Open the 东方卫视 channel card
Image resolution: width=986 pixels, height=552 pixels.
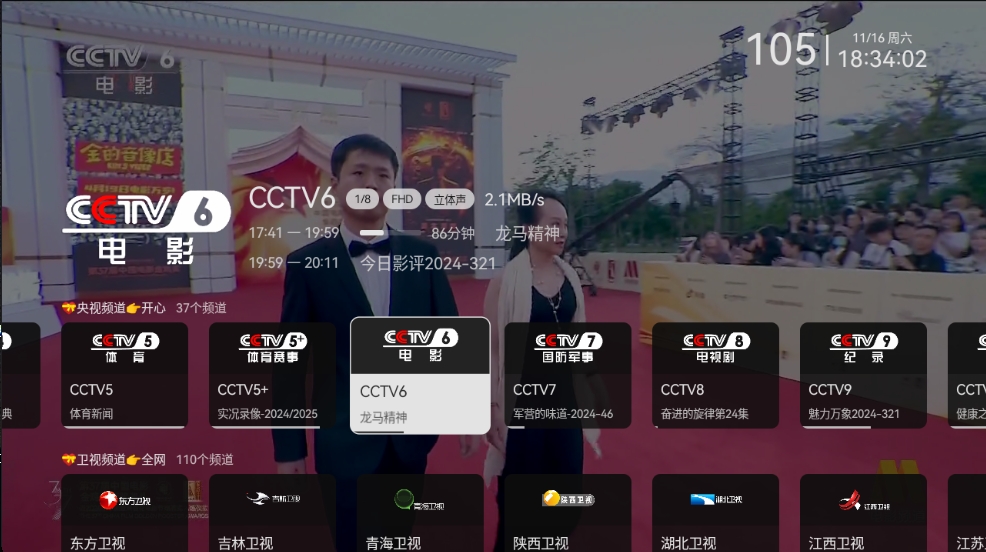pyautogui.click(x=124, y=513)
